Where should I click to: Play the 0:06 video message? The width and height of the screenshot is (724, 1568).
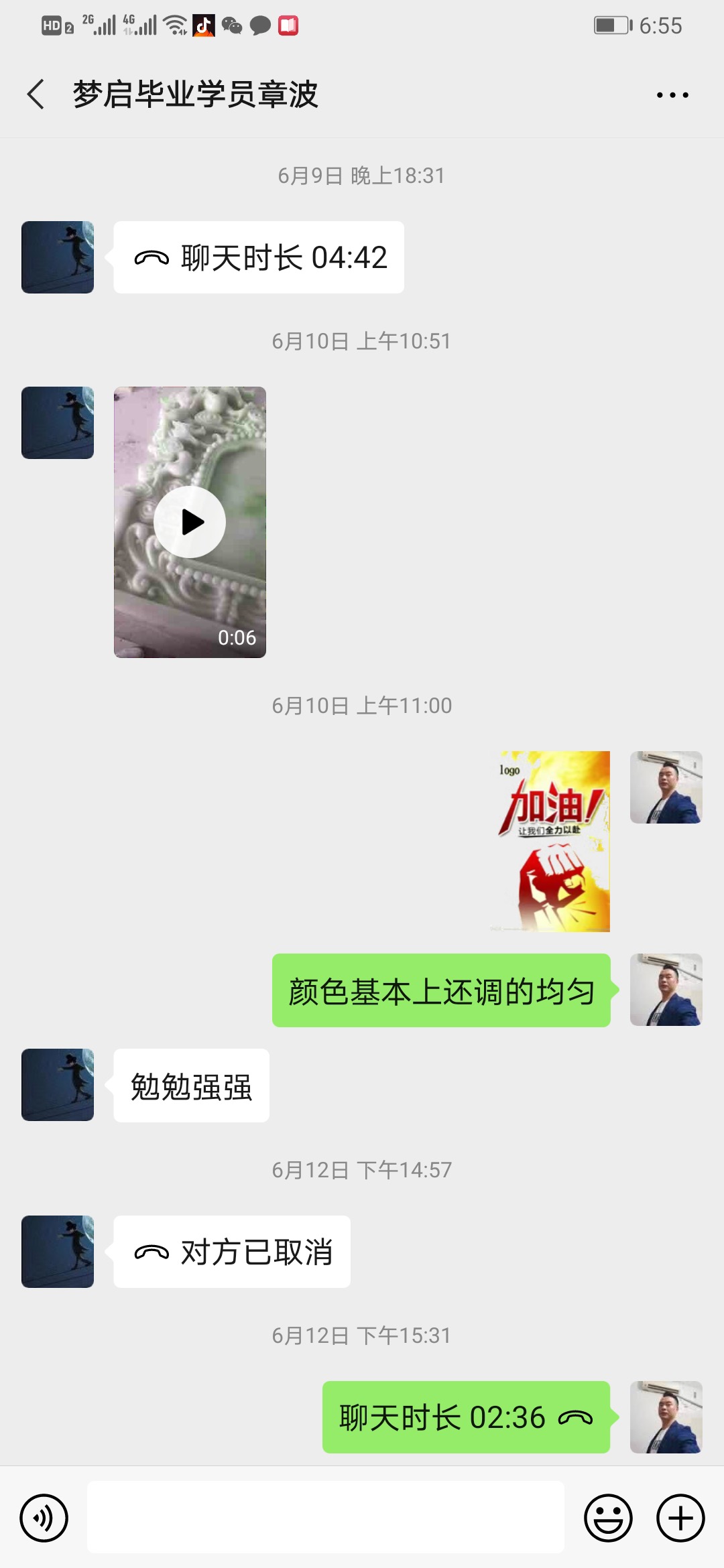[191, 521]
